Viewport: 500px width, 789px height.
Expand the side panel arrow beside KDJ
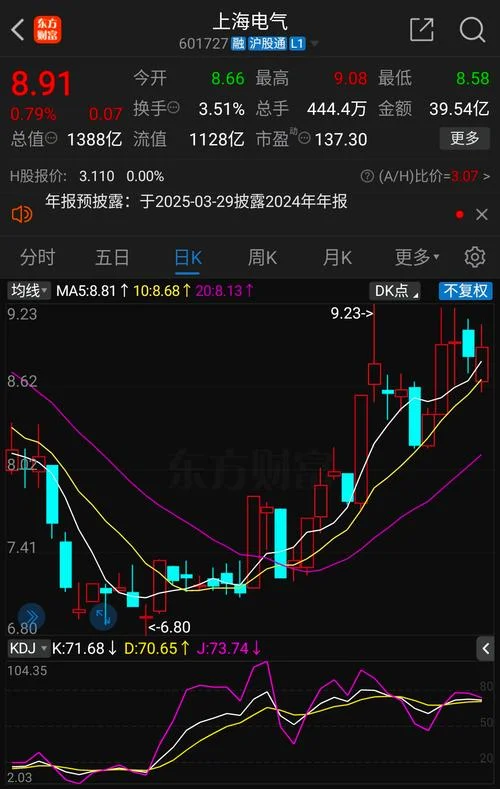click(485, 649)
